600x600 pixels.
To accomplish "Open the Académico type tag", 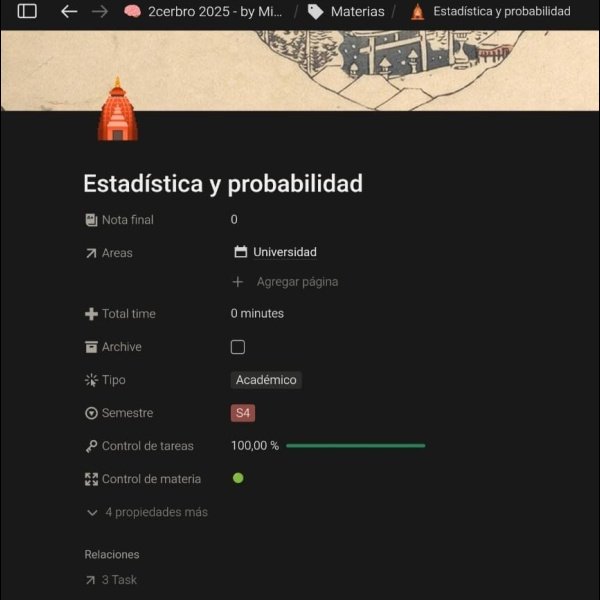I will coord(266,380).
